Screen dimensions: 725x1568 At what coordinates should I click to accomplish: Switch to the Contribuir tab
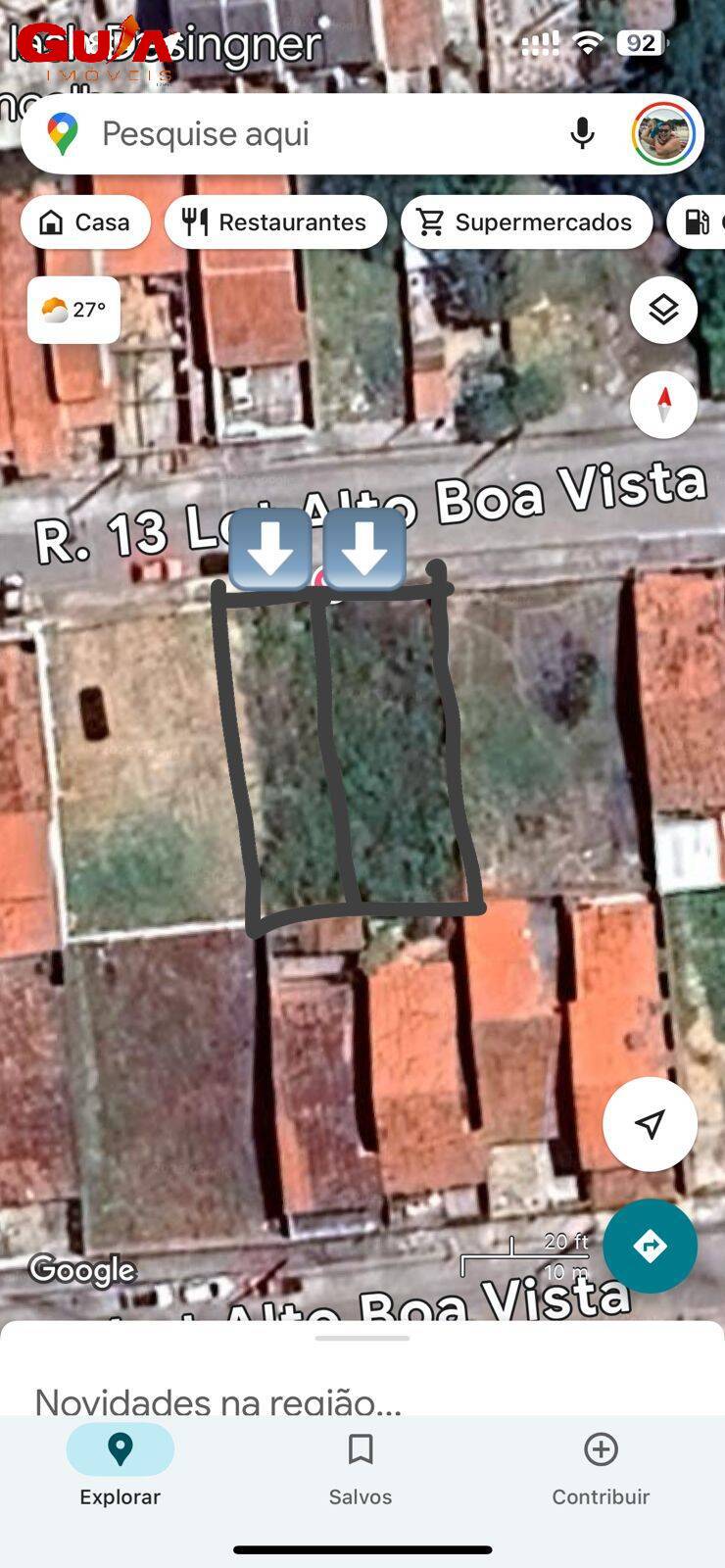point(601,1469)
